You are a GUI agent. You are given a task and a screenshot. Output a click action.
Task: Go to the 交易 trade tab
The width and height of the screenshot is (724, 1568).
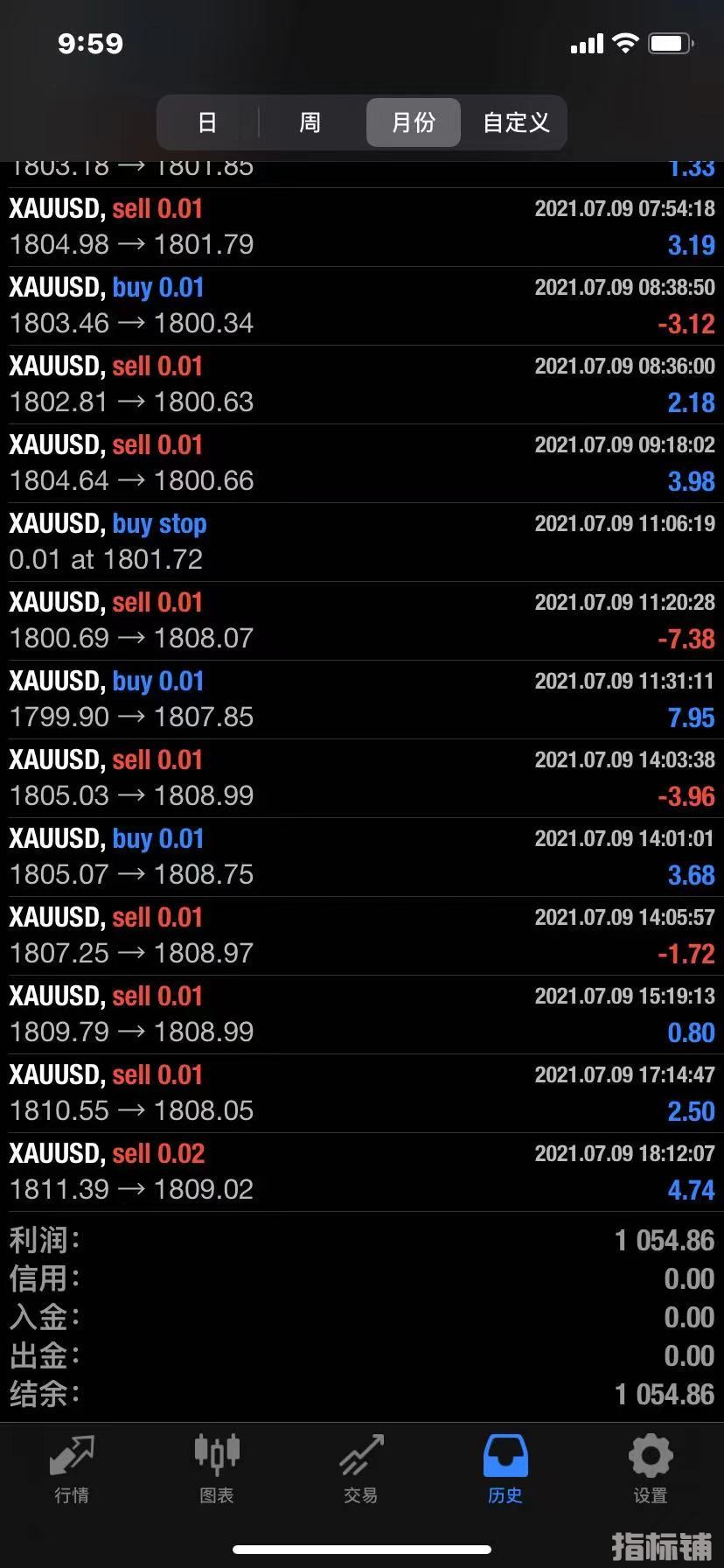tap(361, 1469)
